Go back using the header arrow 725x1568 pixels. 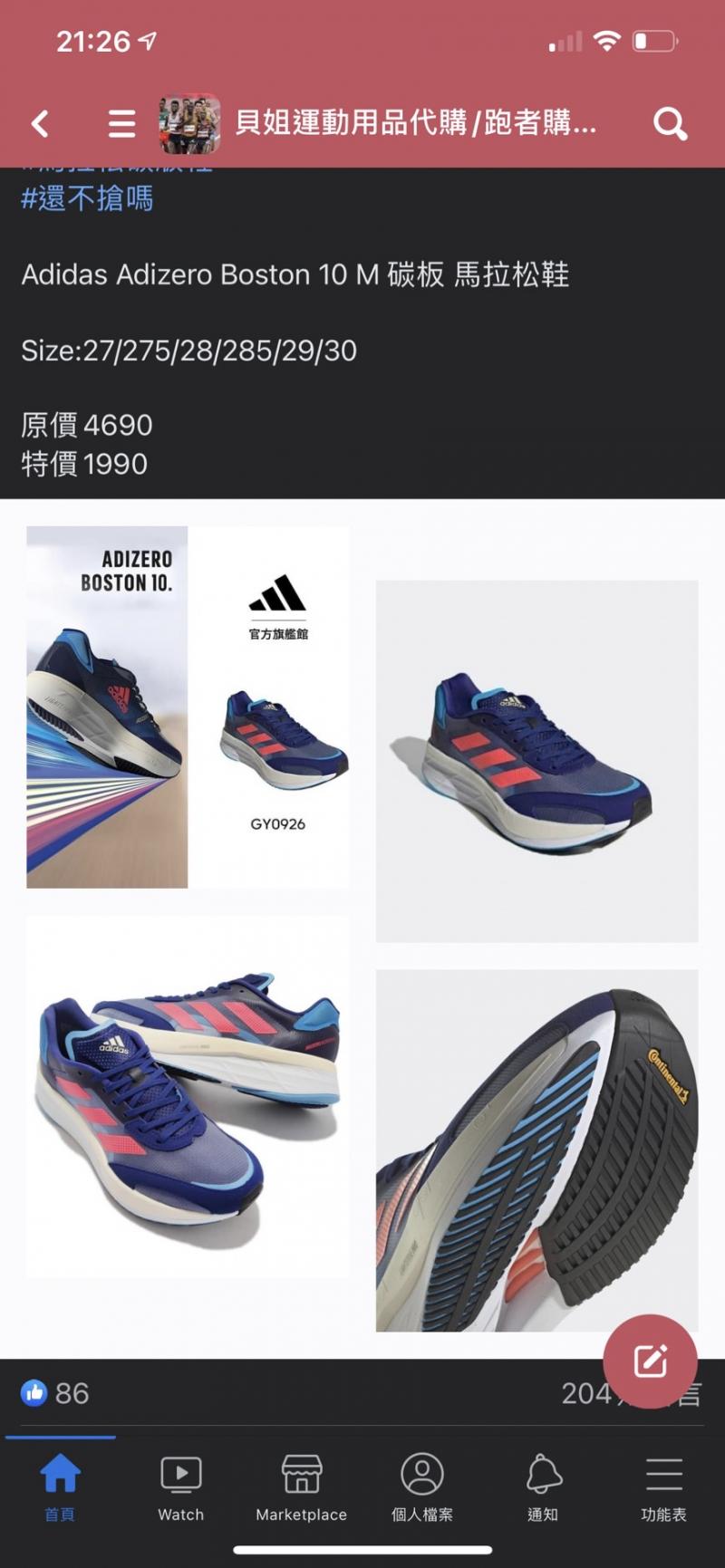(40, 124)
